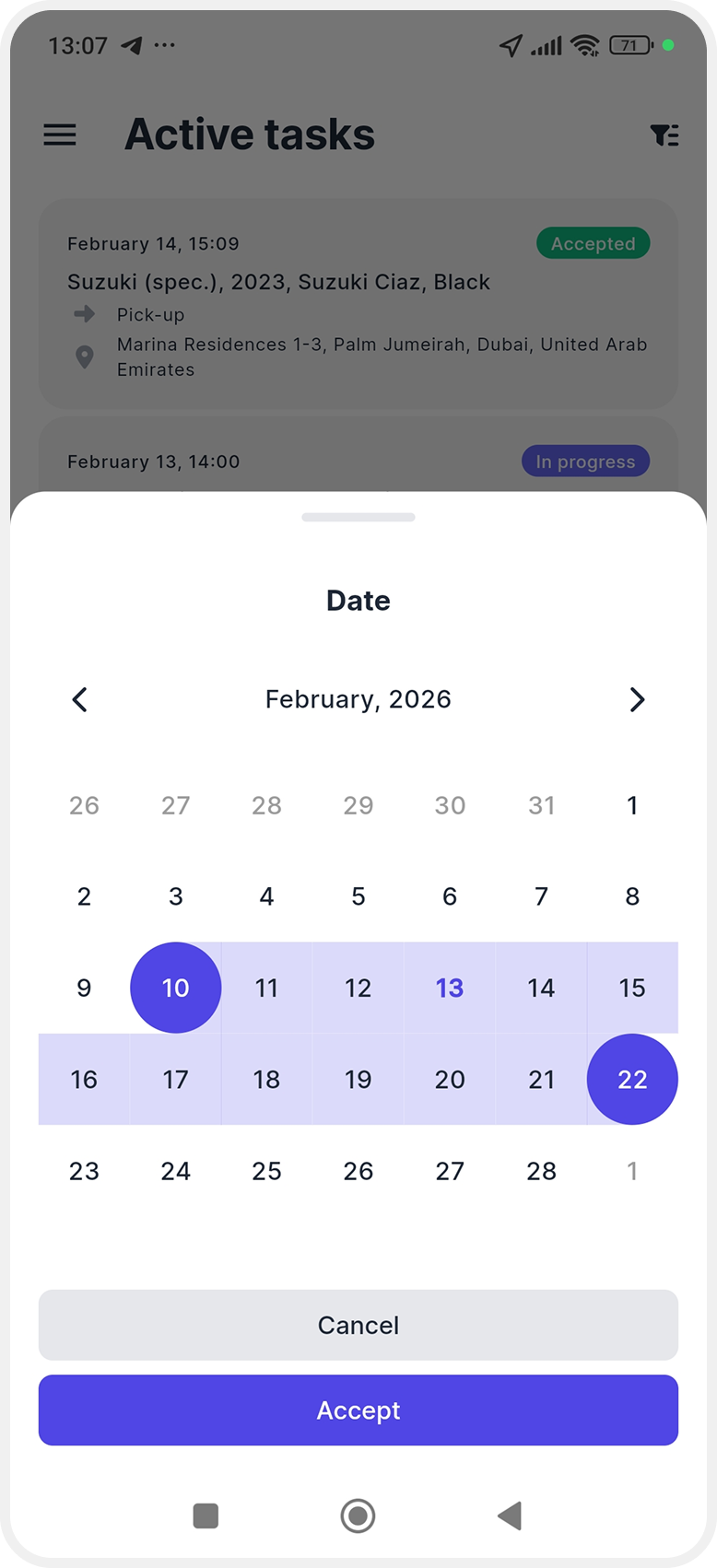This screenshot has width=717, height=1568.
Task: Advance to the next month
Action: (x=637, y=700)
